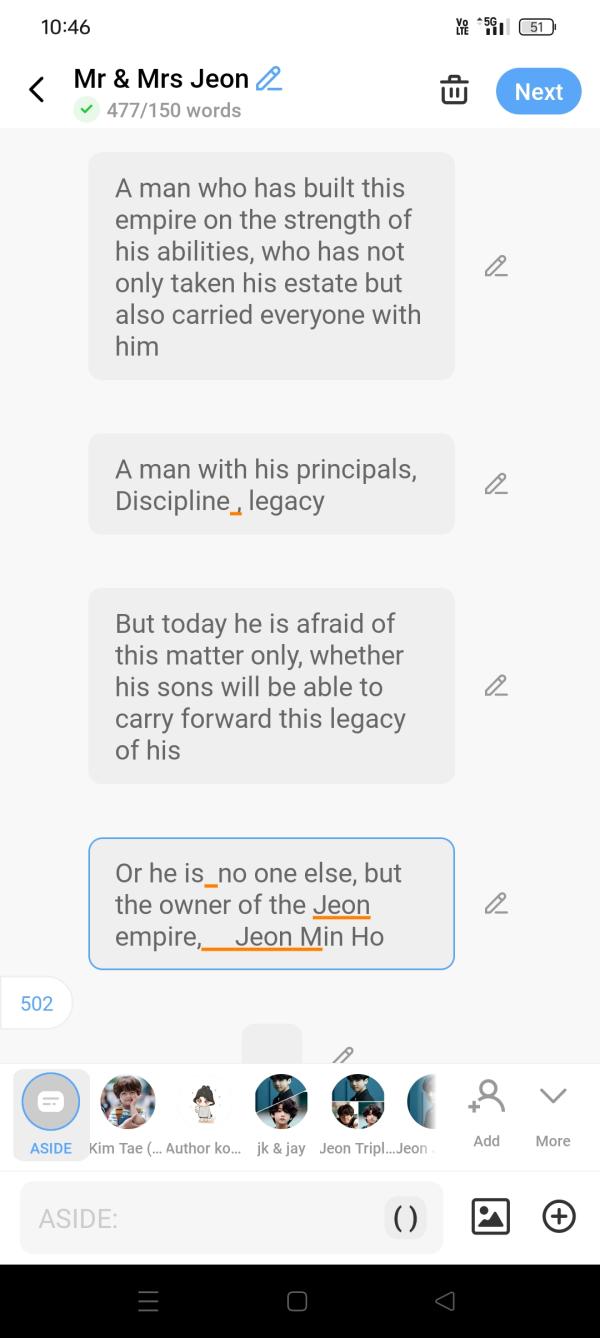Edit the 'A man with his principals' message

[496, 484]
